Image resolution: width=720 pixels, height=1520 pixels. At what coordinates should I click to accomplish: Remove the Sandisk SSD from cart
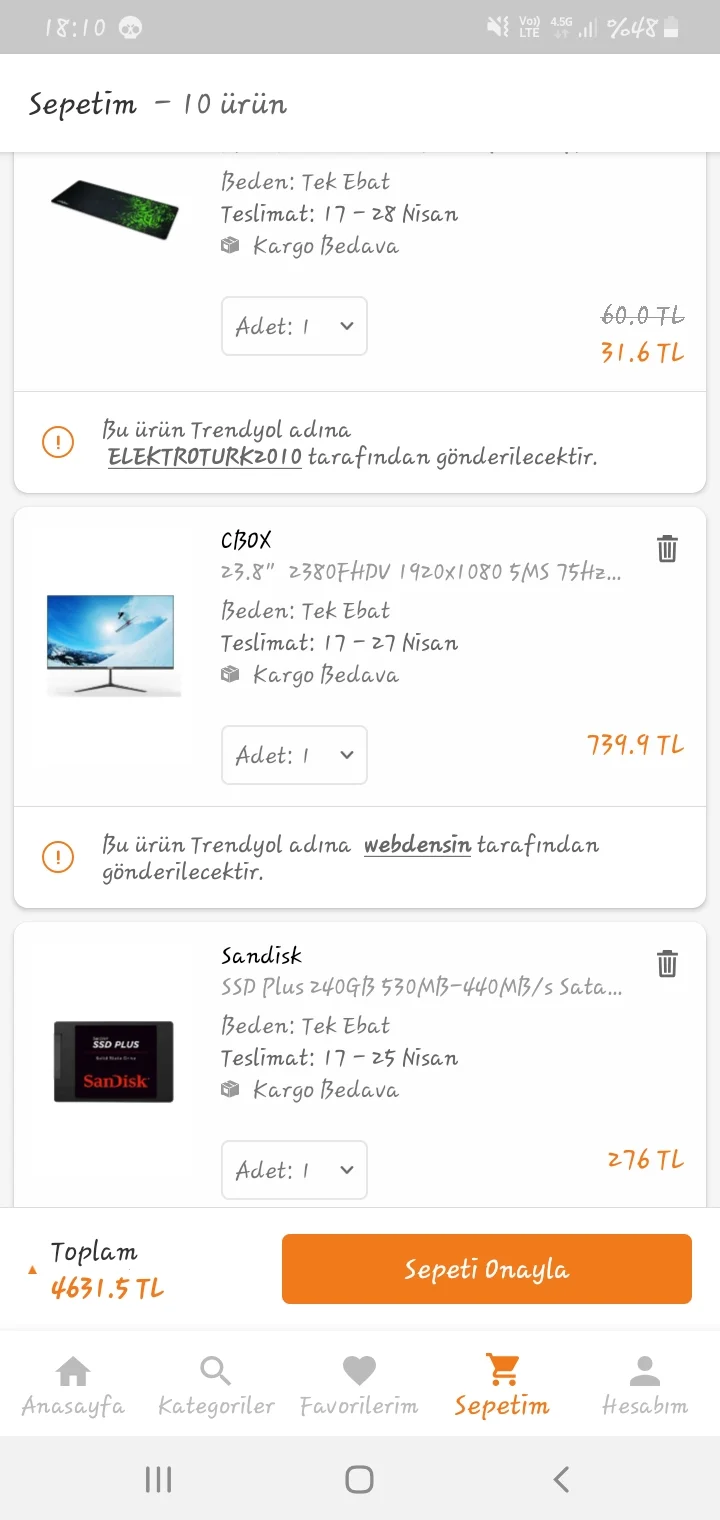[x=667, y=963]
